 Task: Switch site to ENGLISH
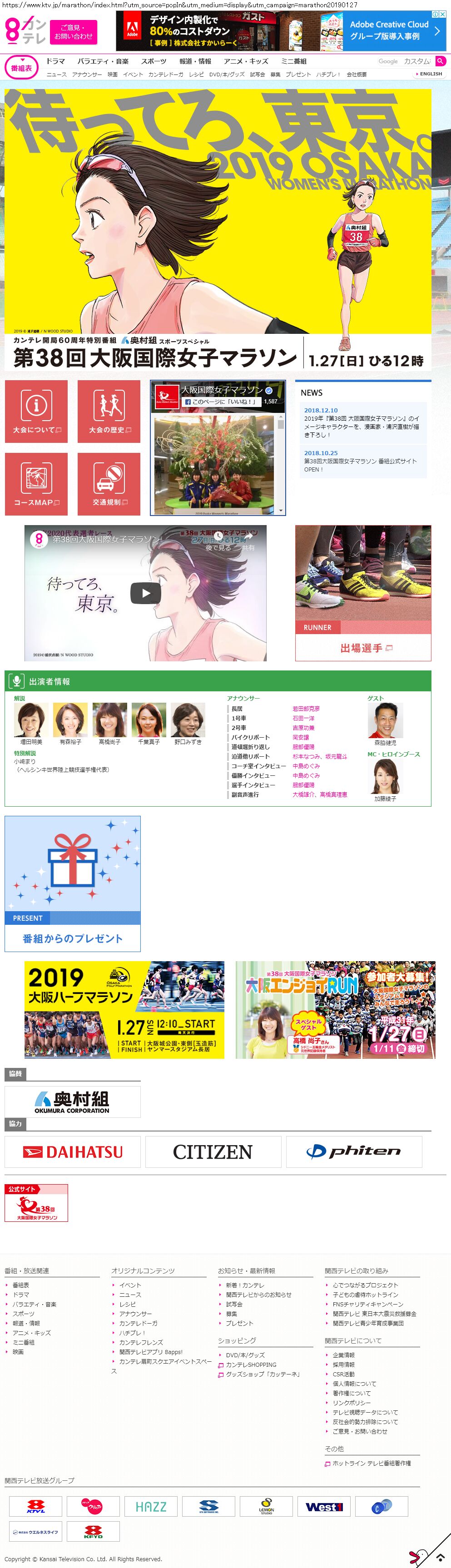click(430, 74)
